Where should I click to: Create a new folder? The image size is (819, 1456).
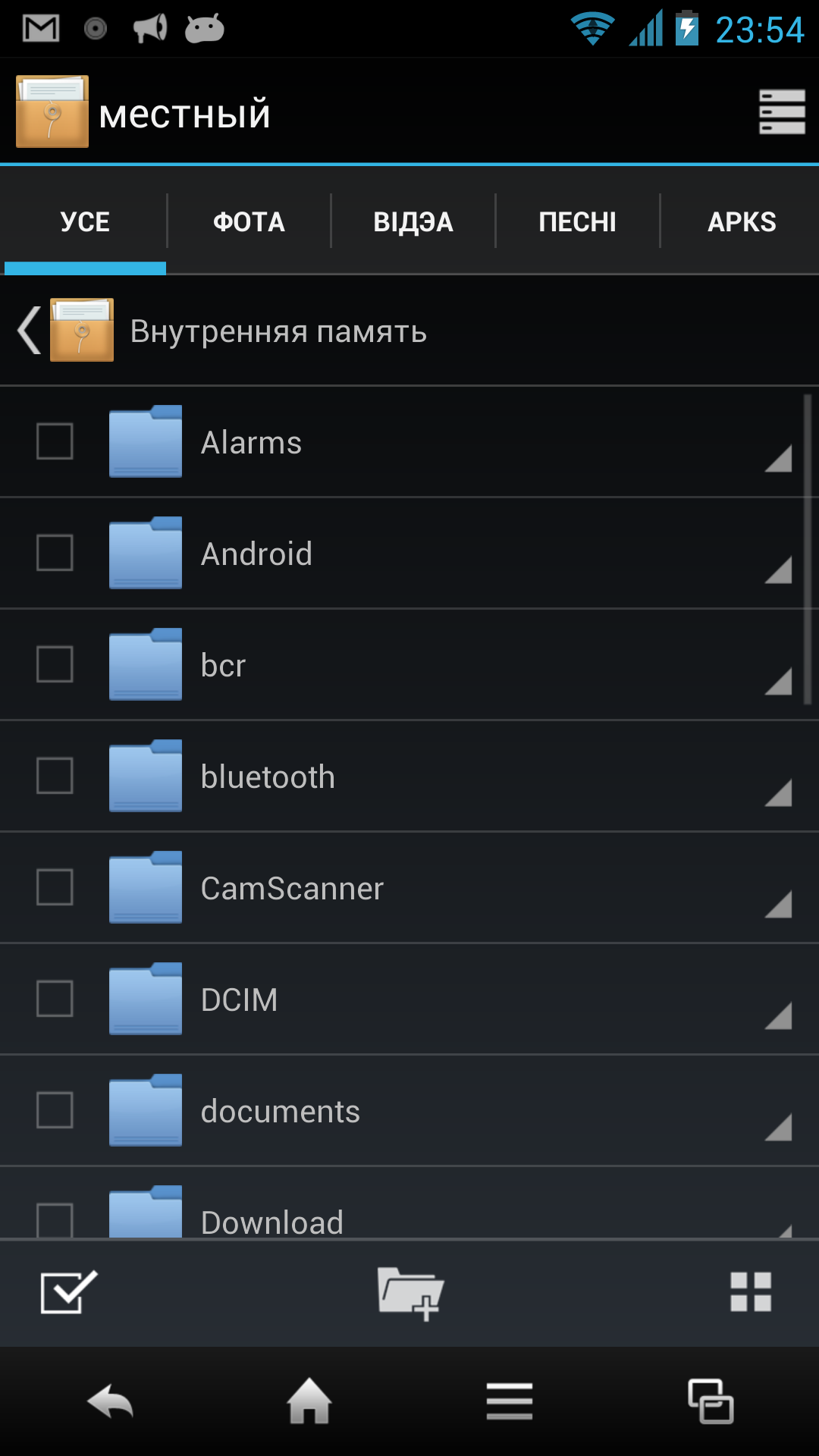410,1292
